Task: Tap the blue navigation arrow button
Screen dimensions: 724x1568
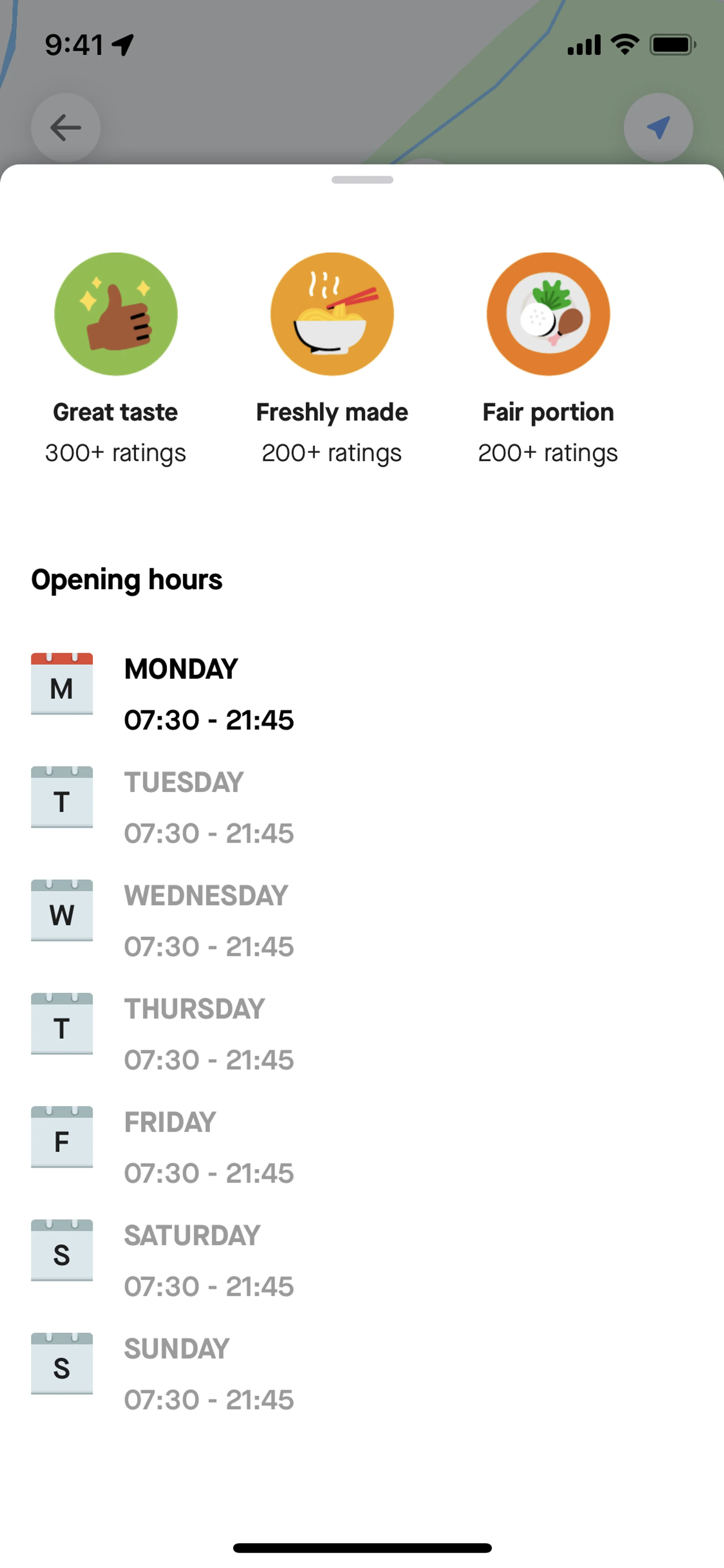Action: click(658, 128)
